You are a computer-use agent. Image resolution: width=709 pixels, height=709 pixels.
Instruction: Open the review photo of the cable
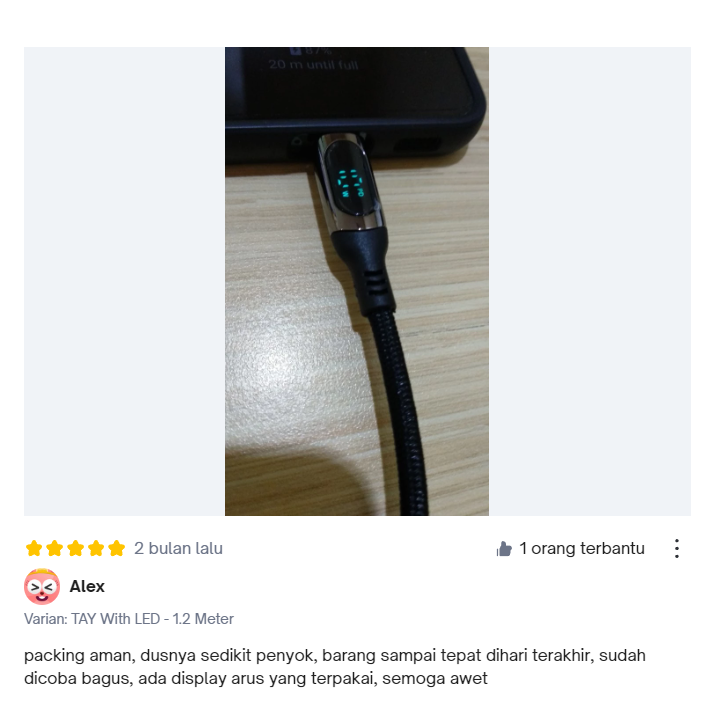click(357, 281)
